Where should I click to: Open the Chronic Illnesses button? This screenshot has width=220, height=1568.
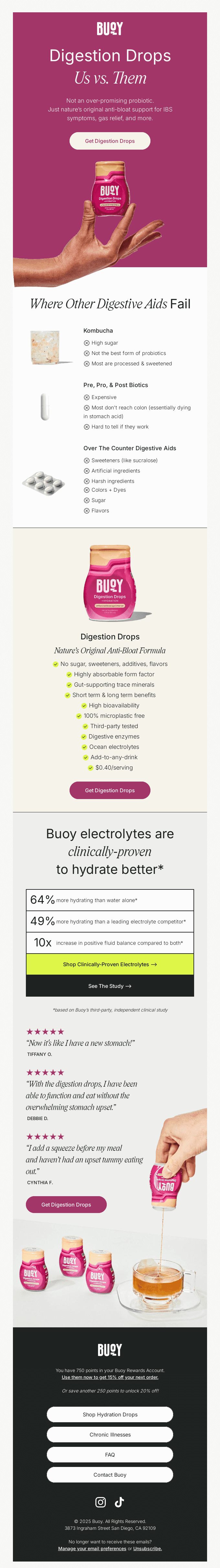point(110,1435)
